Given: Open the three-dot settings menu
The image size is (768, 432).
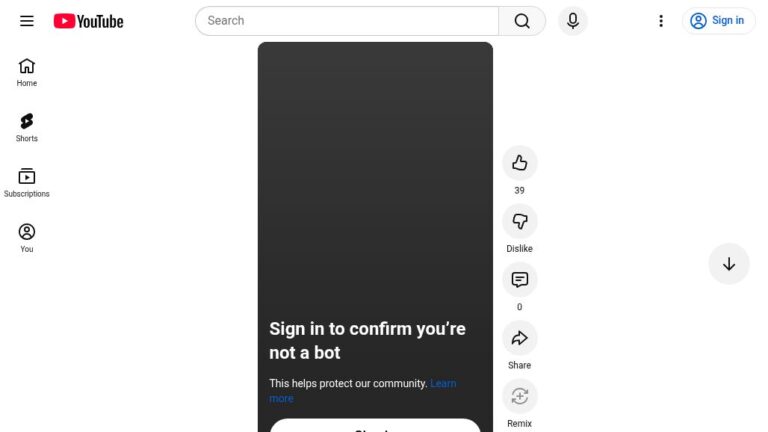Looking at the screenshot, I should [x=661, y=20].
